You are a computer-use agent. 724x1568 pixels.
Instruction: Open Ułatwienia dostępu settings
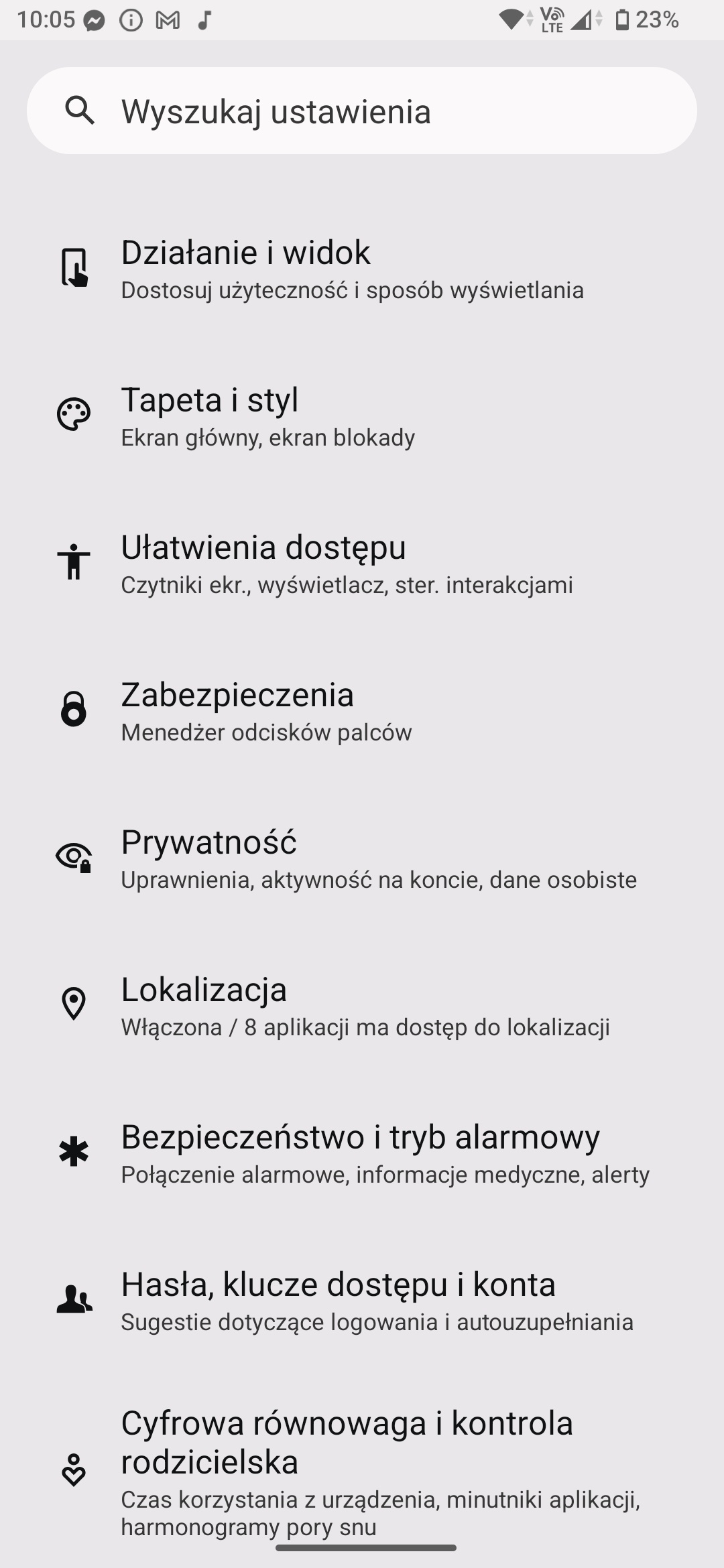(x=362, y=563)
